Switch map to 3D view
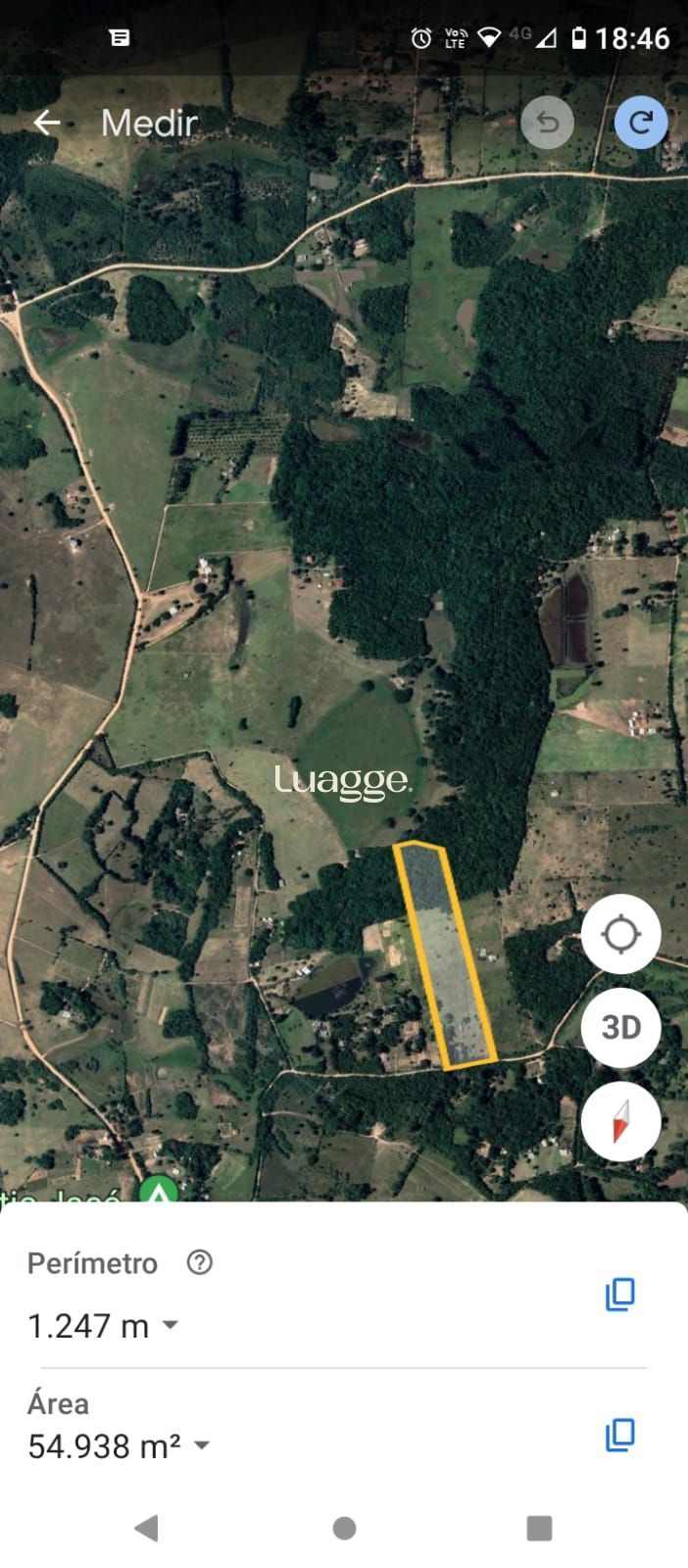This screenshot has width=688, height=1568. coord(620,1027)
